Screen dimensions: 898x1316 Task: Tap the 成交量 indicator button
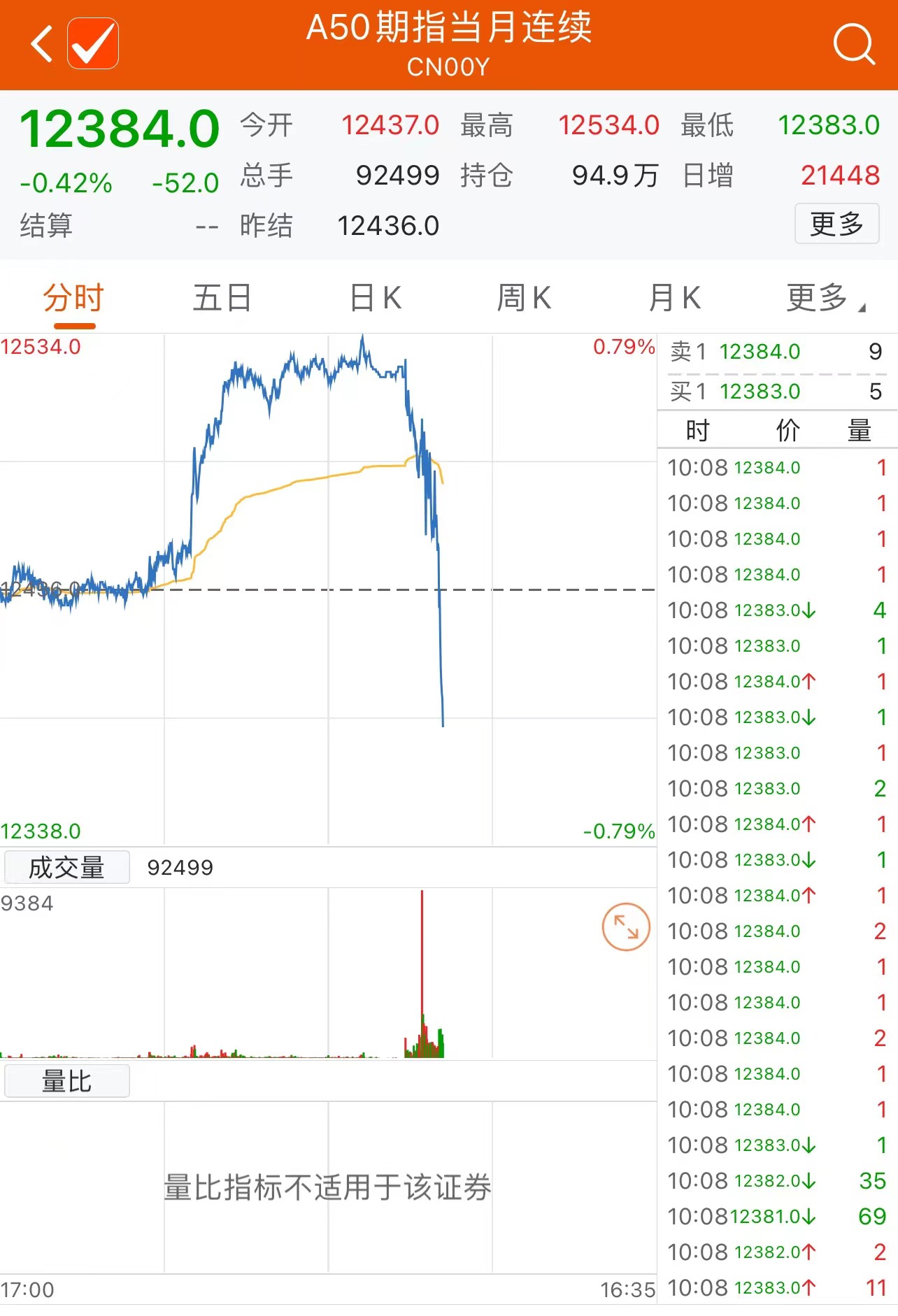click(x=66, y=868)
